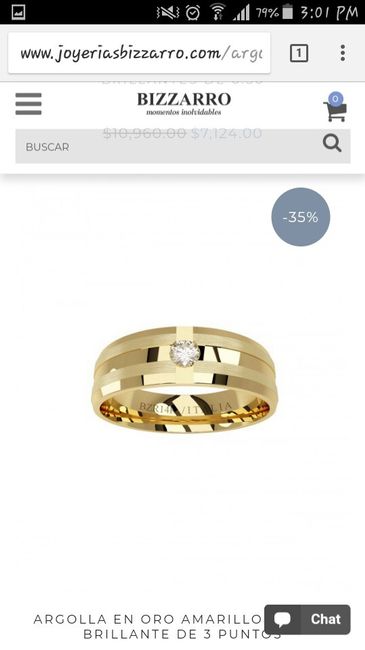The height and width of the screenshot is (650, 365).
Task: Go to the Bizzarro home logo
Action: click(x=184, y=103)
